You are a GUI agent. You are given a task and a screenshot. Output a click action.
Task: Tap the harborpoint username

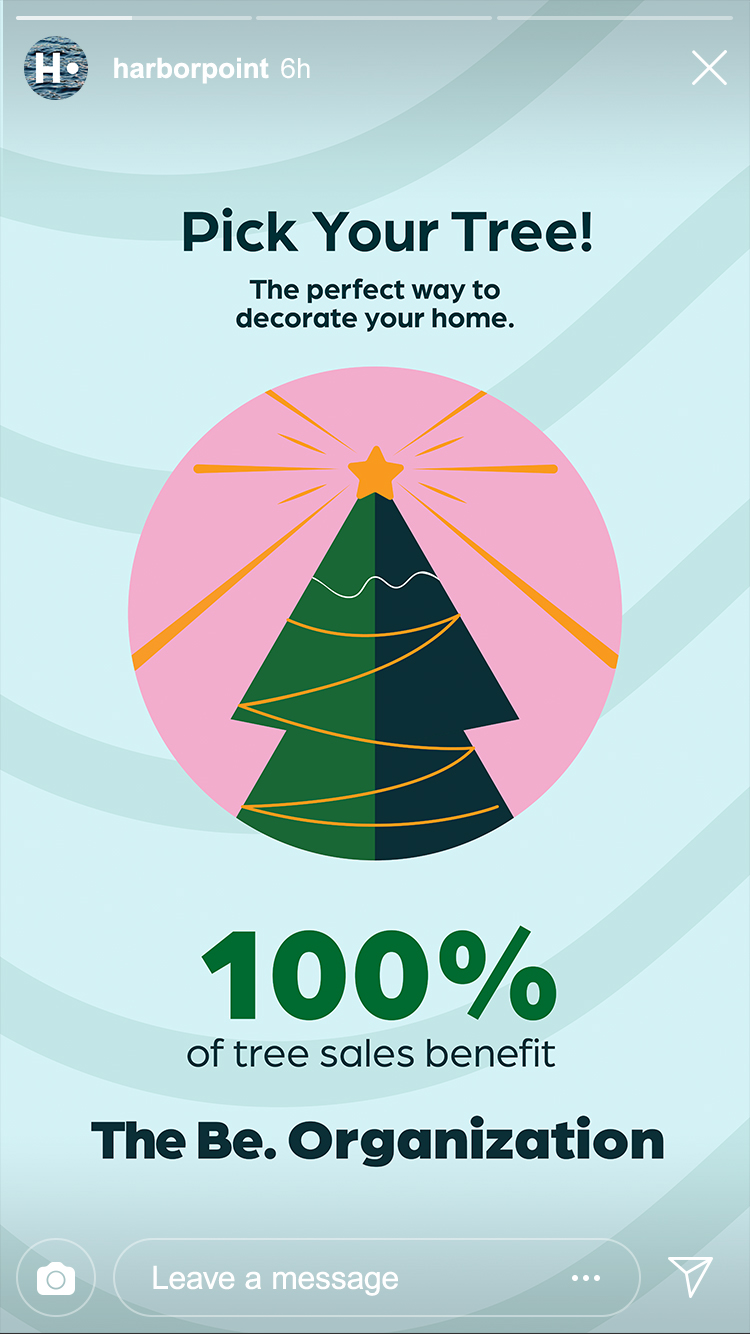(191, 69)
